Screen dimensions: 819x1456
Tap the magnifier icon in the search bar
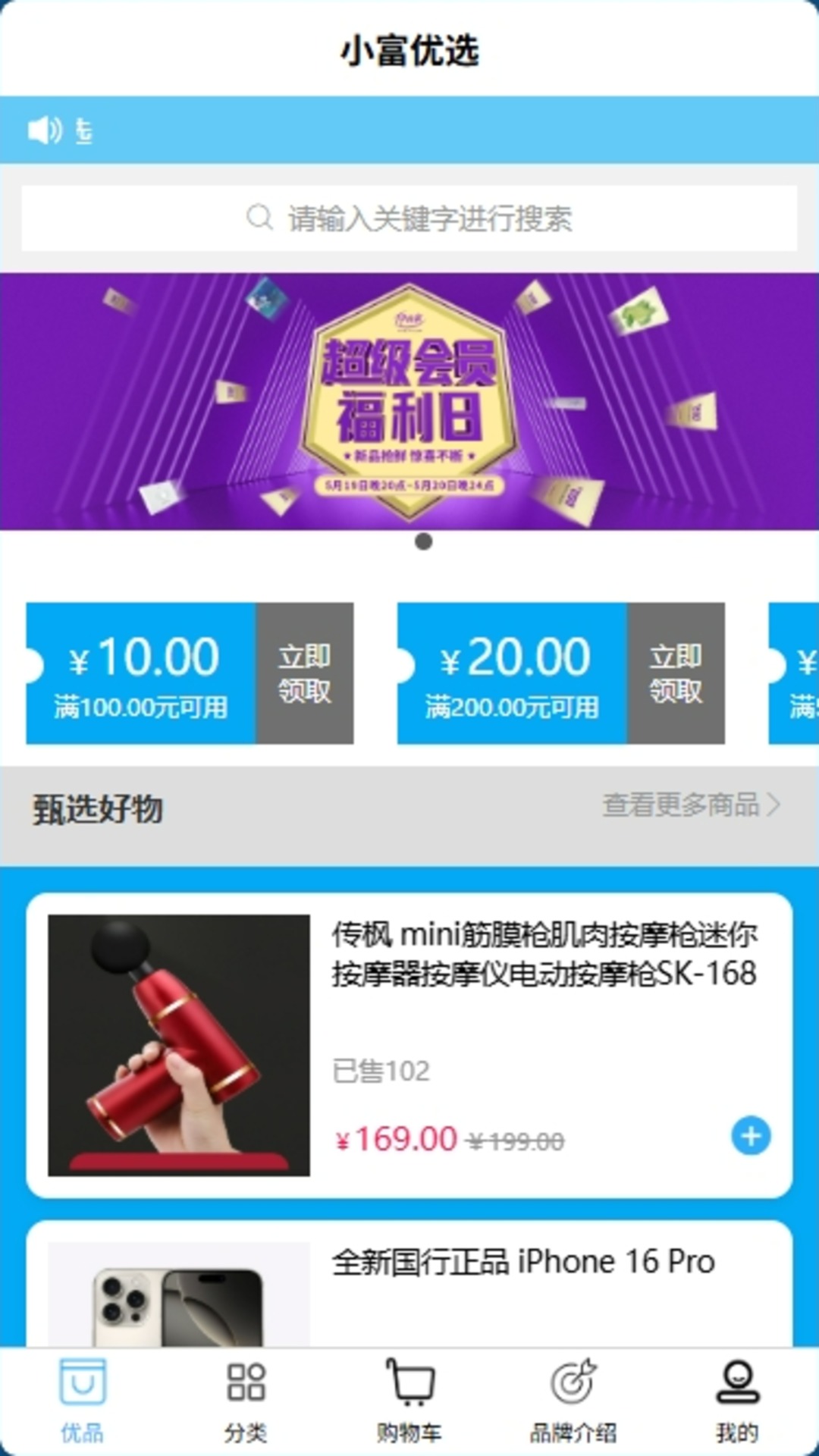[259, 218]
